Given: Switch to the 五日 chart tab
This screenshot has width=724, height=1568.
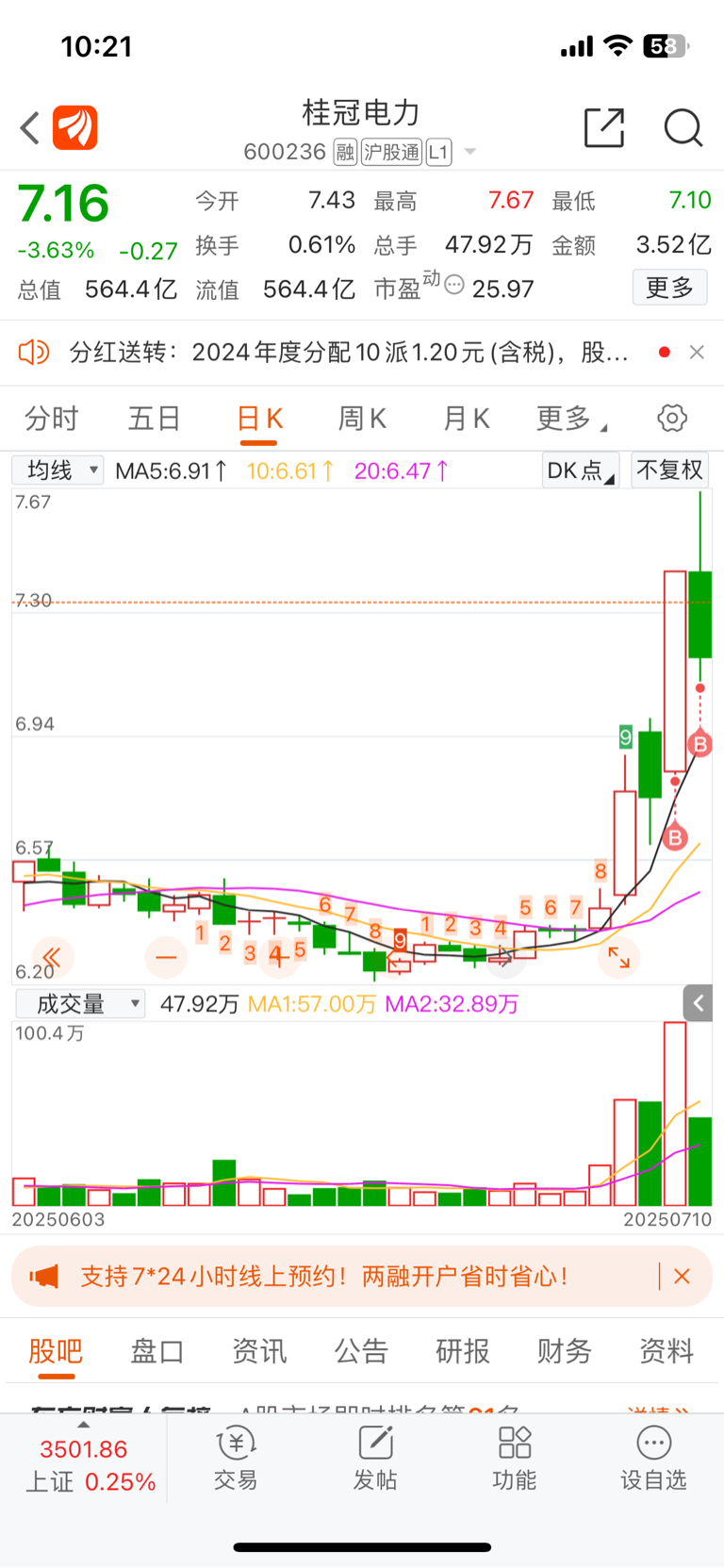Looking at the screenshot, I should [155, 418].
